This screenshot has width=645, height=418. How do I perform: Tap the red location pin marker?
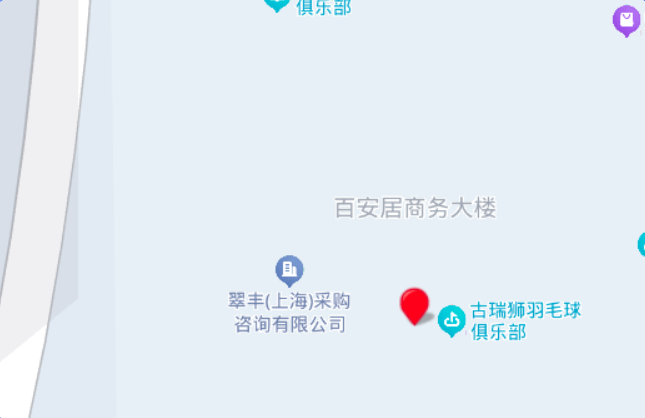click(415, 304)
